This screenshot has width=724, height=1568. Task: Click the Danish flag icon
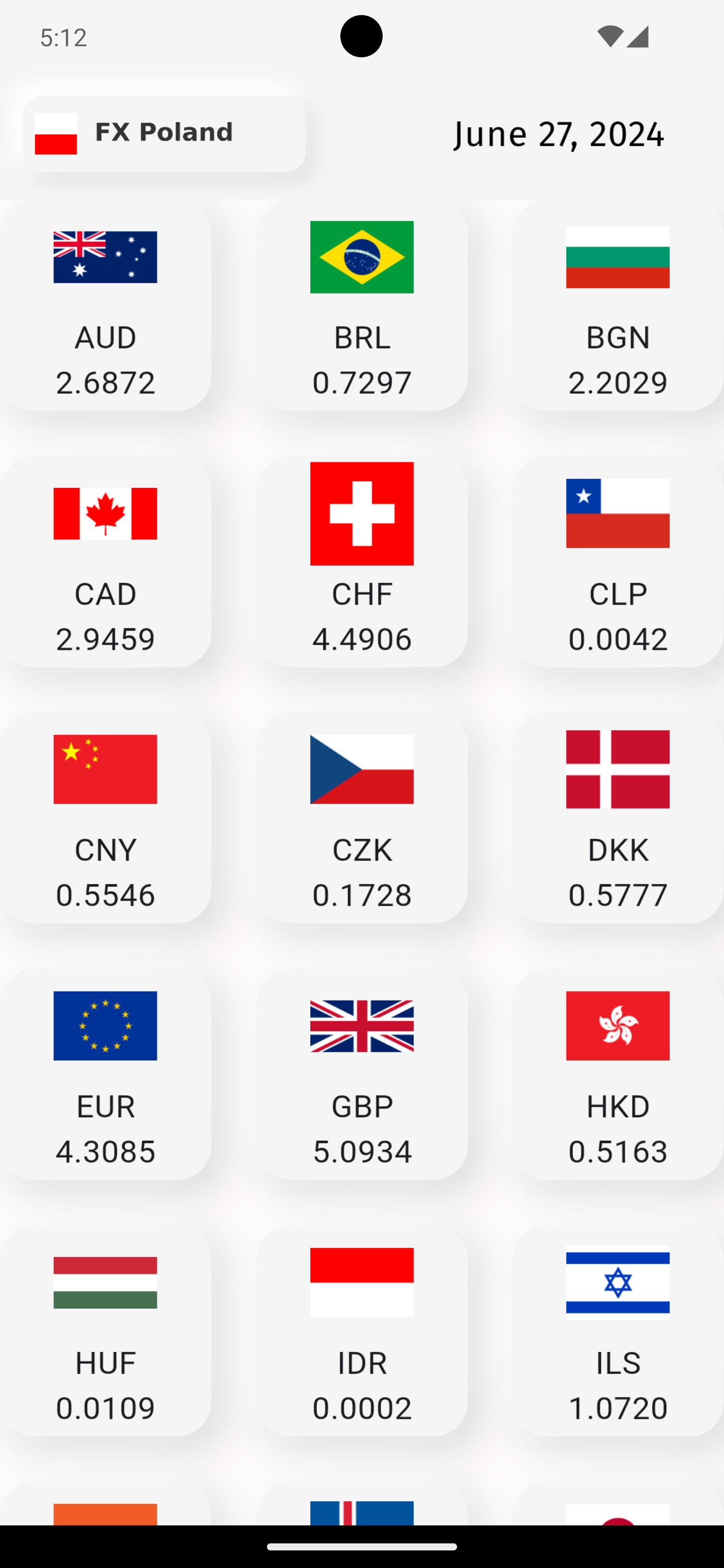[617, 769]
